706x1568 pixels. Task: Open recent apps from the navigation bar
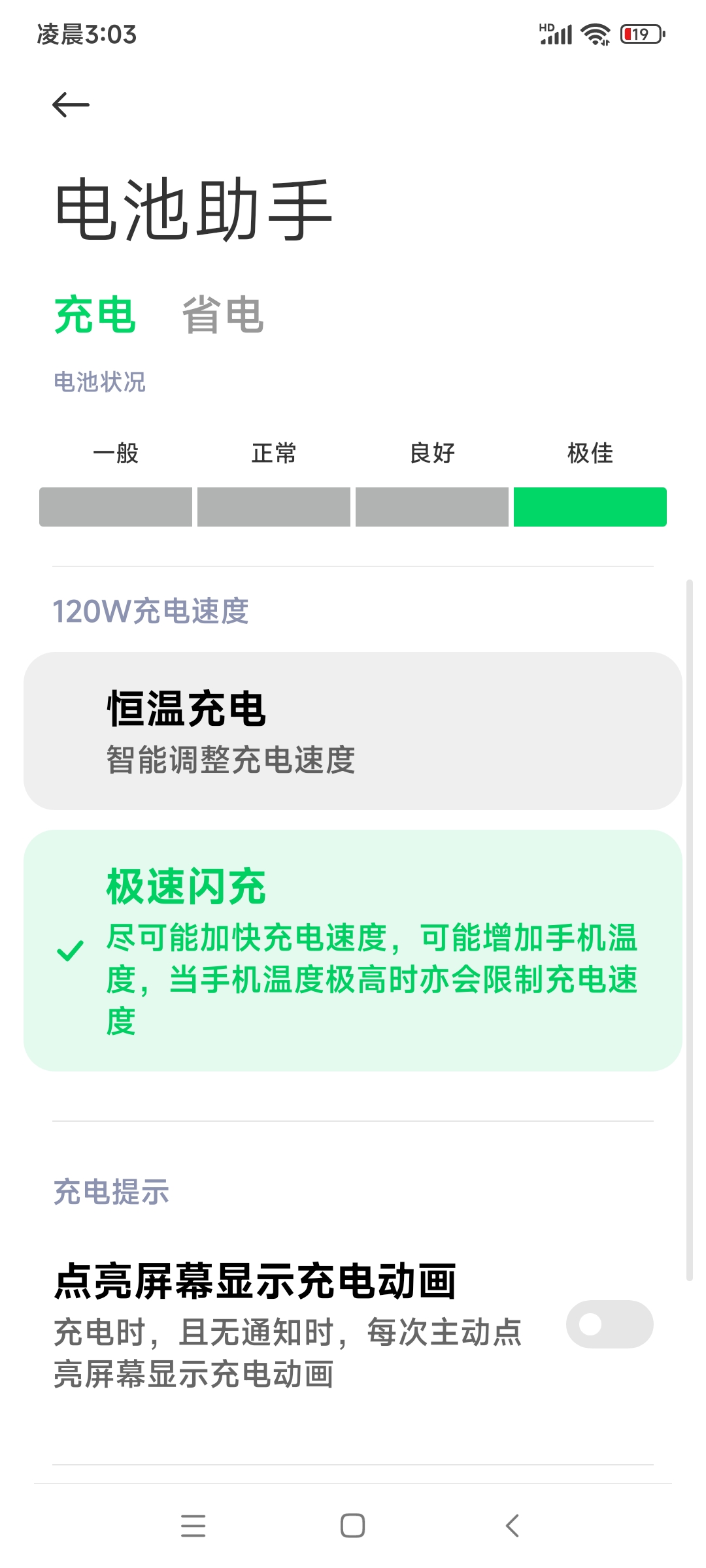193,1526
